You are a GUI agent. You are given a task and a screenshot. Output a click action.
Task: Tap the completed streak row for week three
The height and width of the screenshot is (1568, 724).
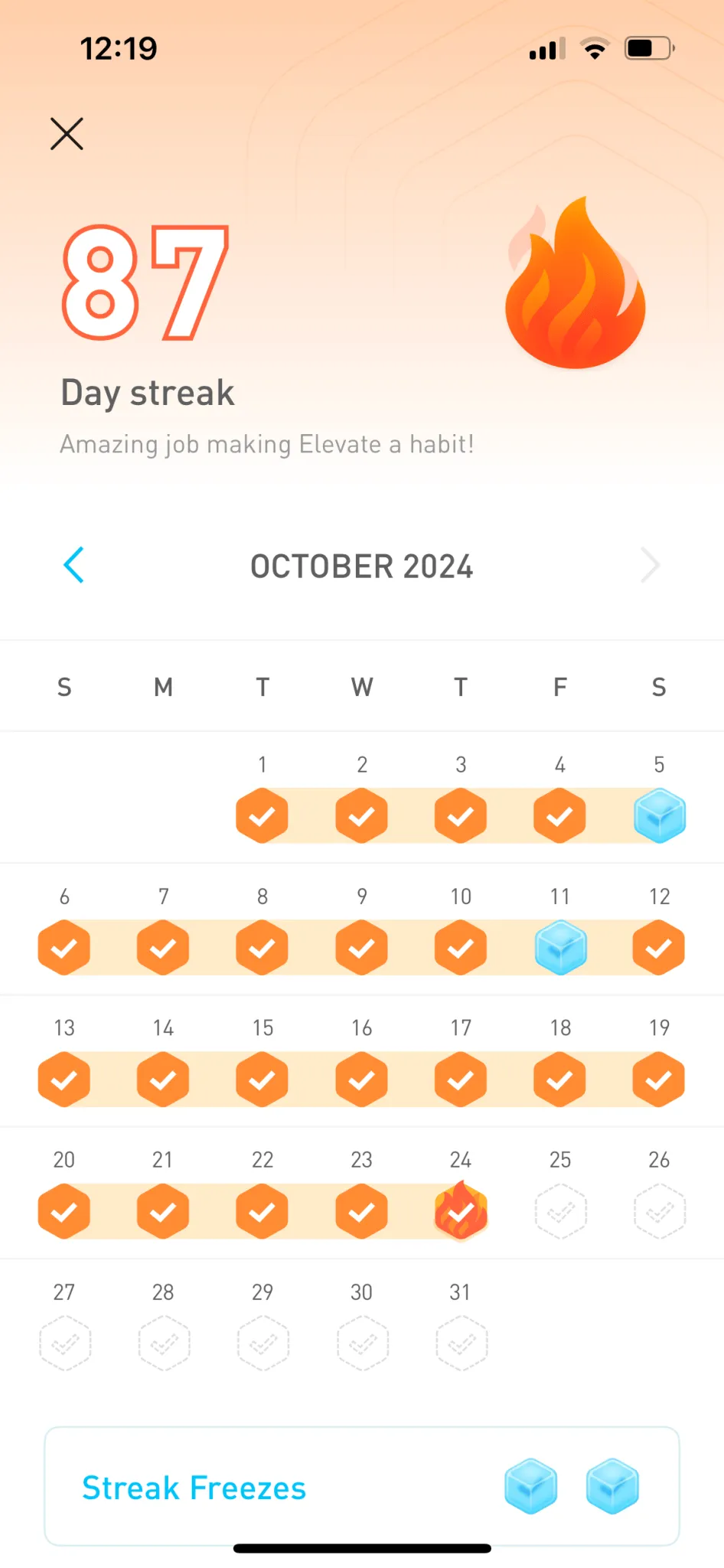point(361,1080)
